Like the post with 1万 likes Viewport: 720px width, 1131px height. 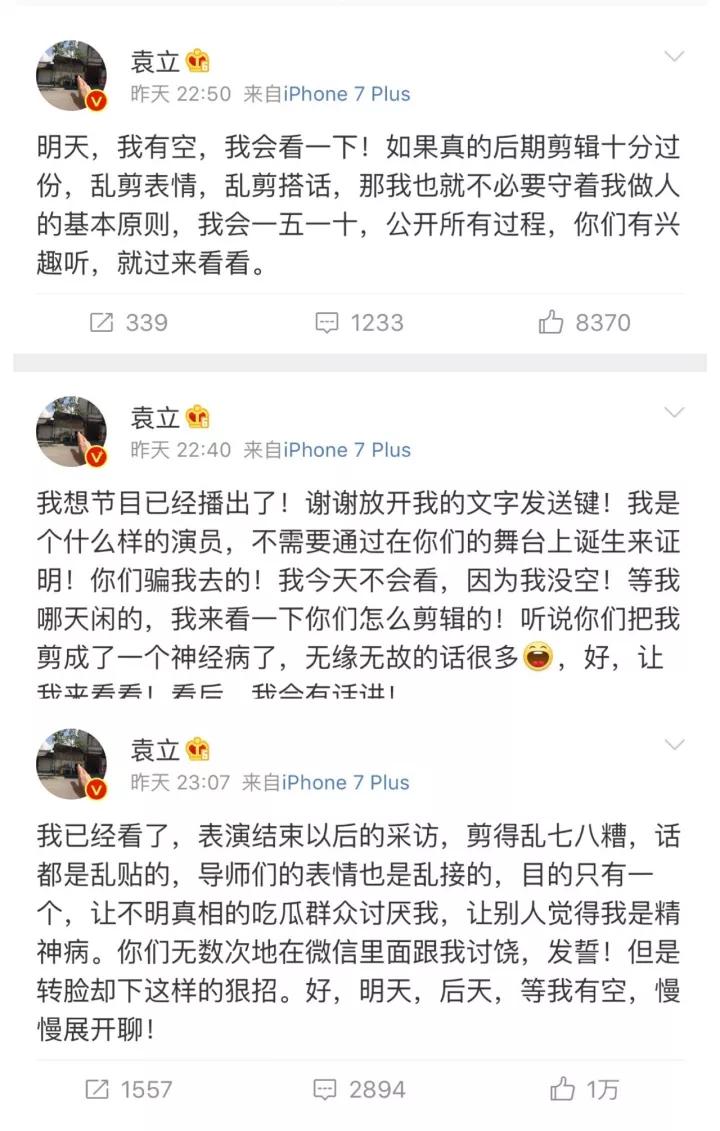click(584, 1089)
